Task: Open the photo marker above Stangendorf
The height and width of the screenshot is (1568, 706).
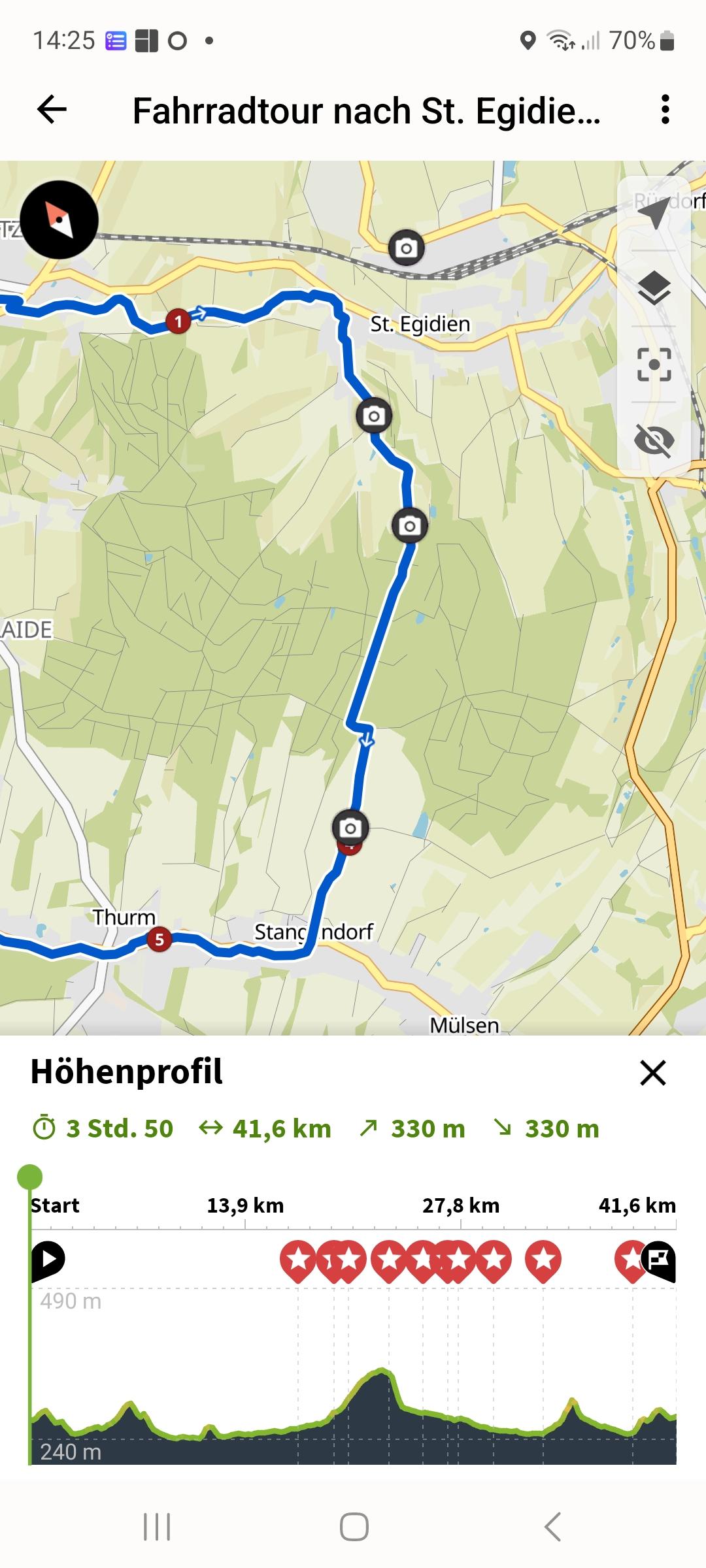Action: click(350, 828)
